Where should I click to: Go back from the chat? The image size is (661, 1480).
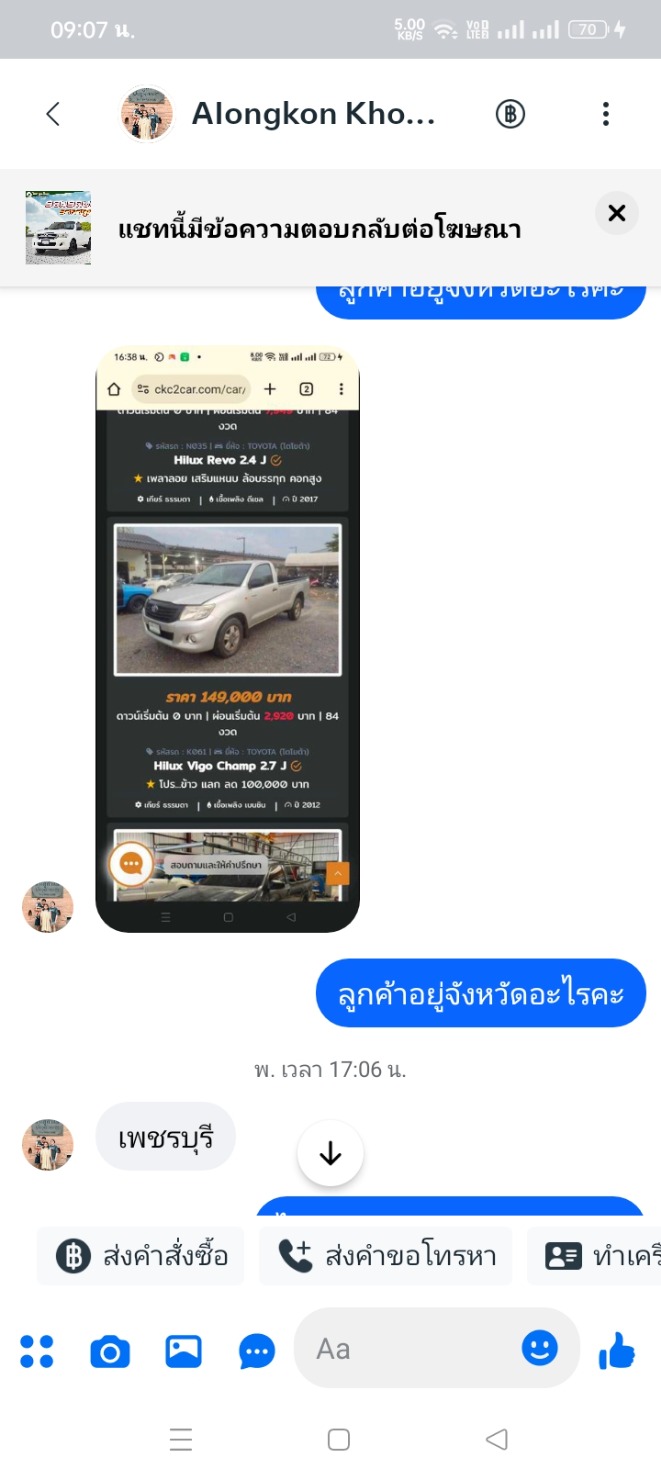(x=53, y=114)
